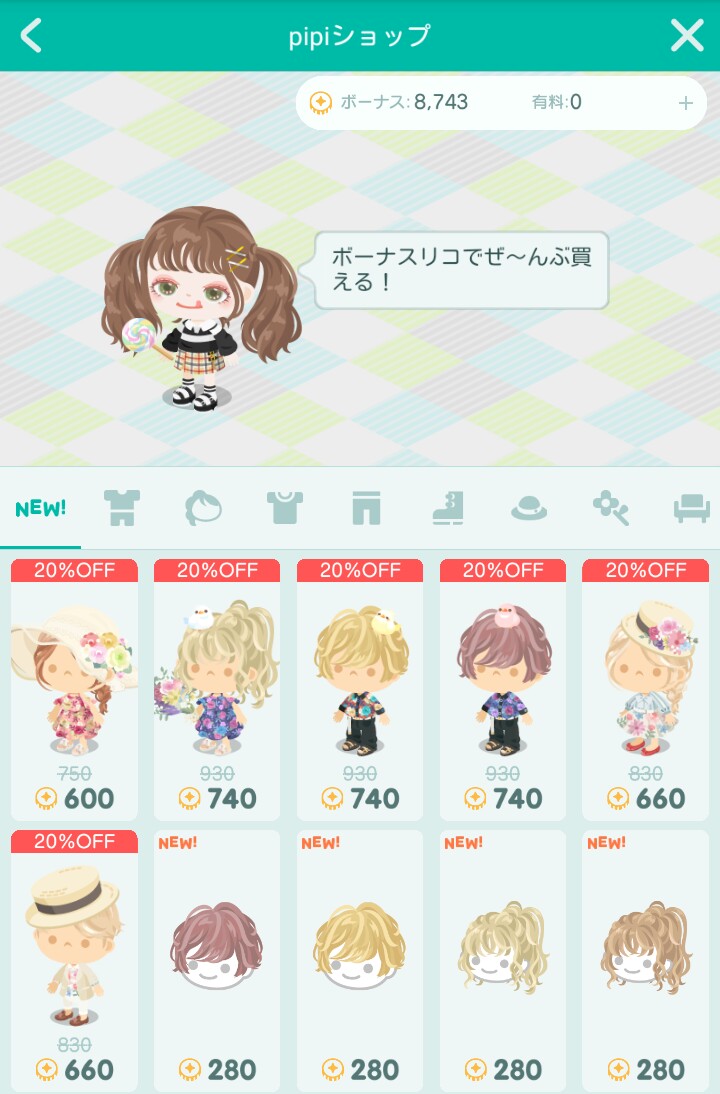Open the shoes boot category tab
The image size is (720, 1094).
point(448,507)
